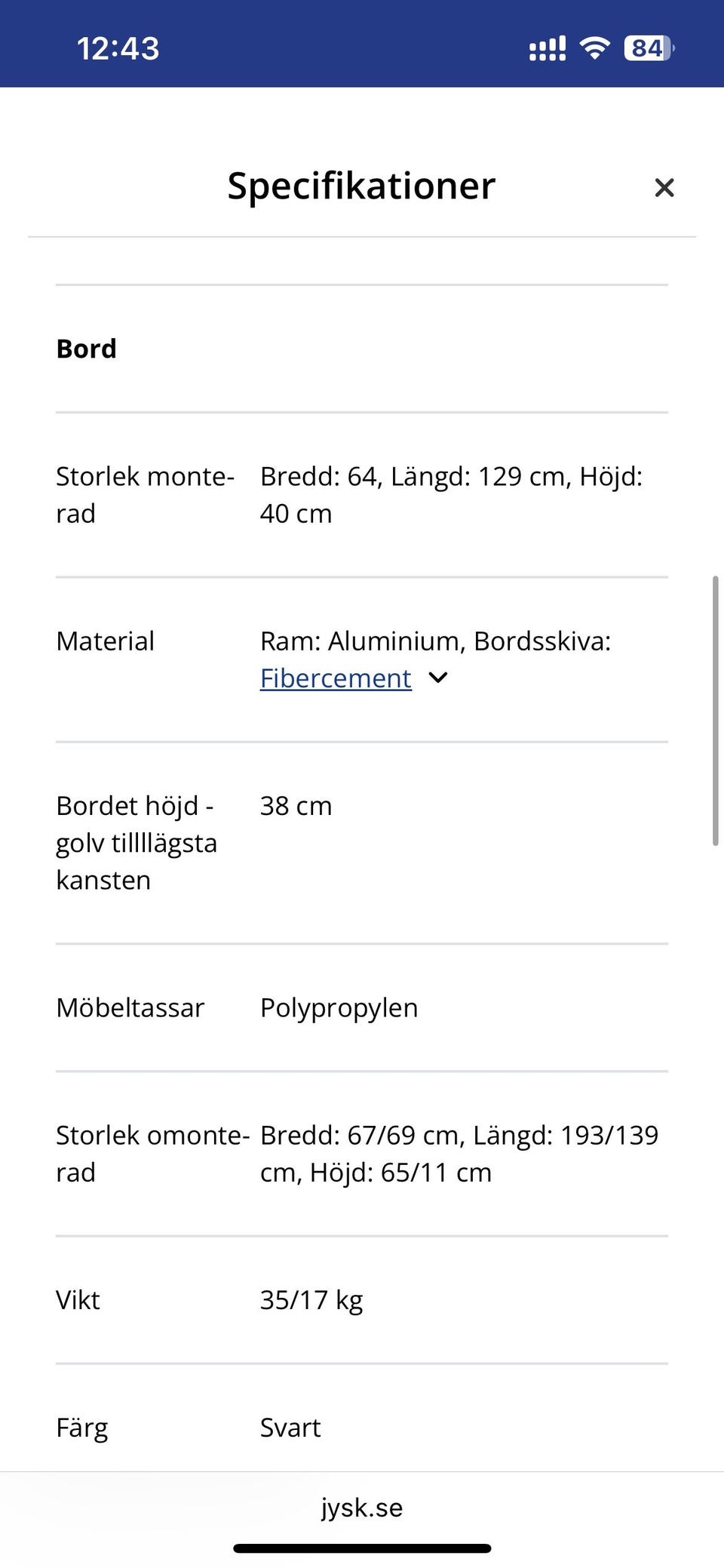Close the Specifikationer panel

click(x=664, y=187)
